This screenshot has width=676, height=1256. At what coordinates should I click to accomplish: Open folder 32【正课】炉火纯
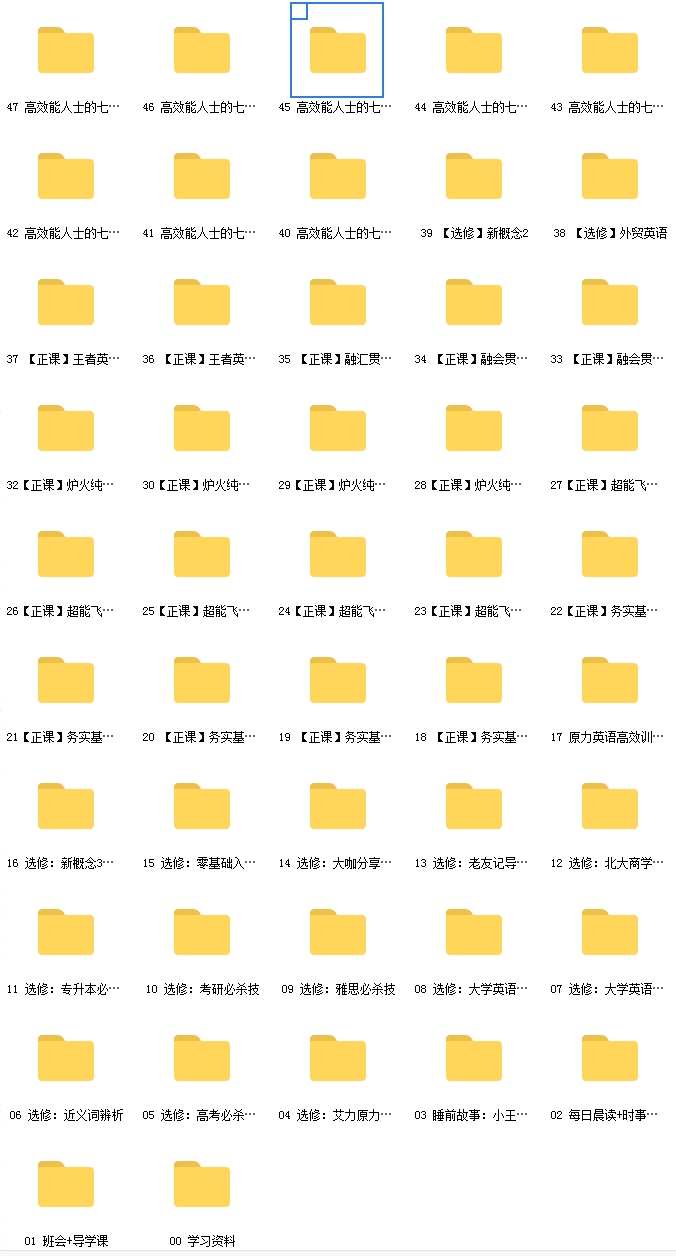click(66, 429)
